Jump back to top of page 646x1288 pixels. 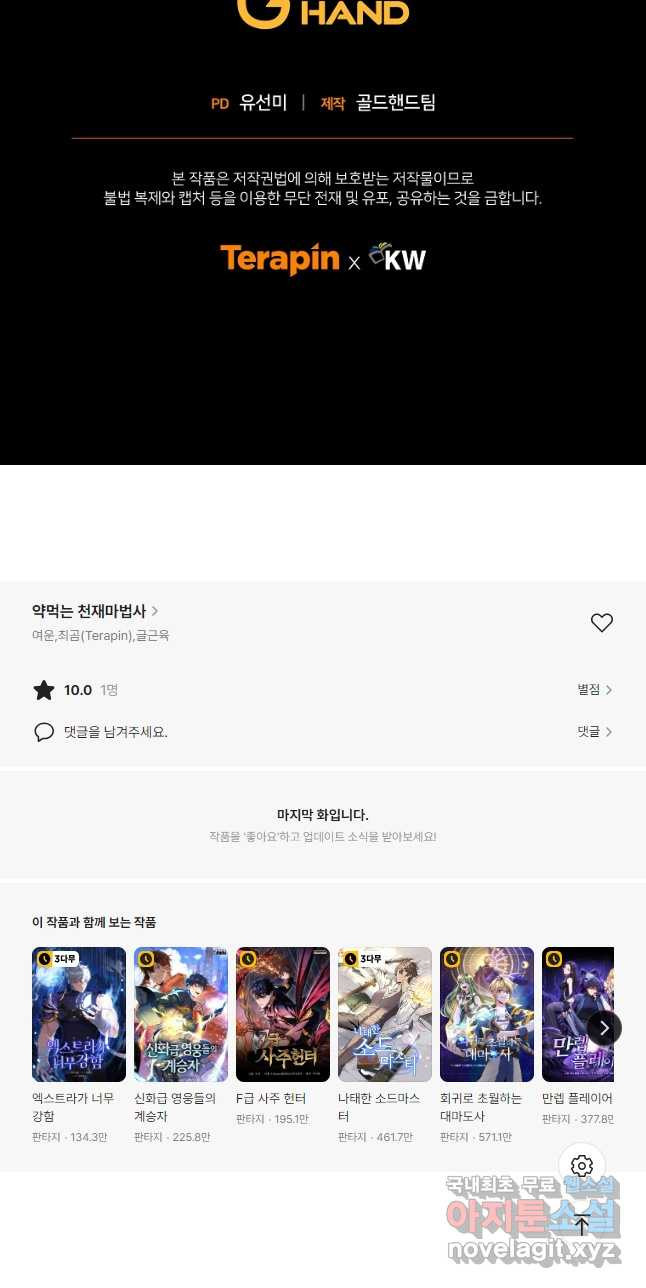[x=582, y=1223]
